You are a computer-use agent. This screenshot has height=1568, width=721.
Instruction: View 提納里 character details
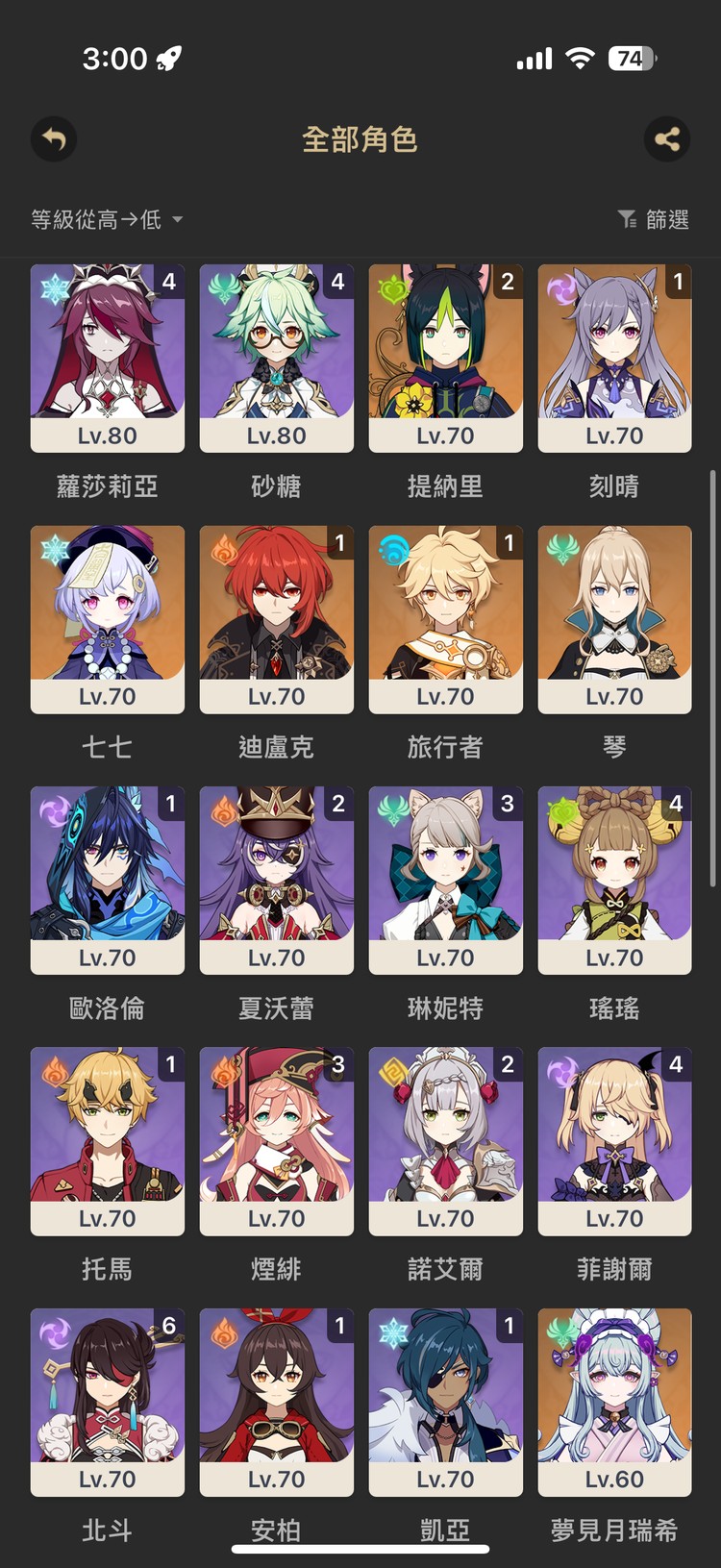click(445, 358)
